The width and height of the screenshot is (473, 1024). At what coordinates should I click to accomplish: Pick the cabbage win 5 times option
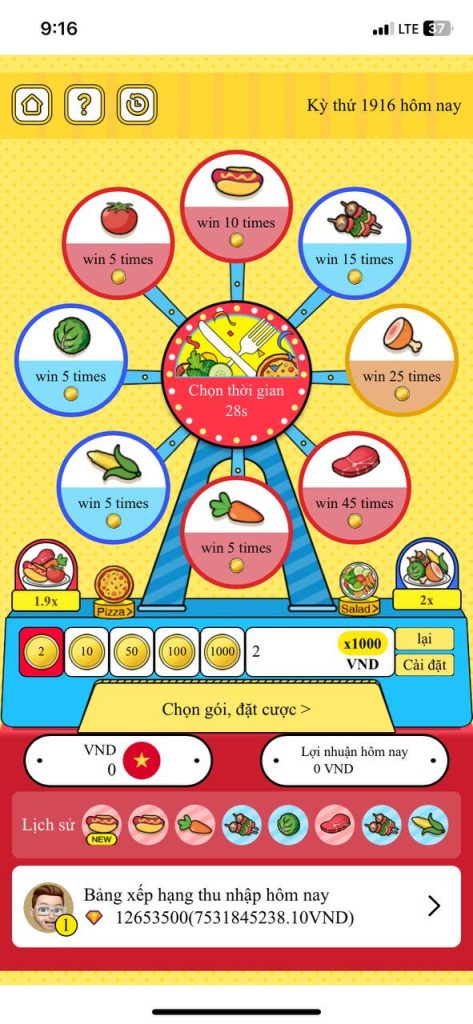click(x=71, y=360)
